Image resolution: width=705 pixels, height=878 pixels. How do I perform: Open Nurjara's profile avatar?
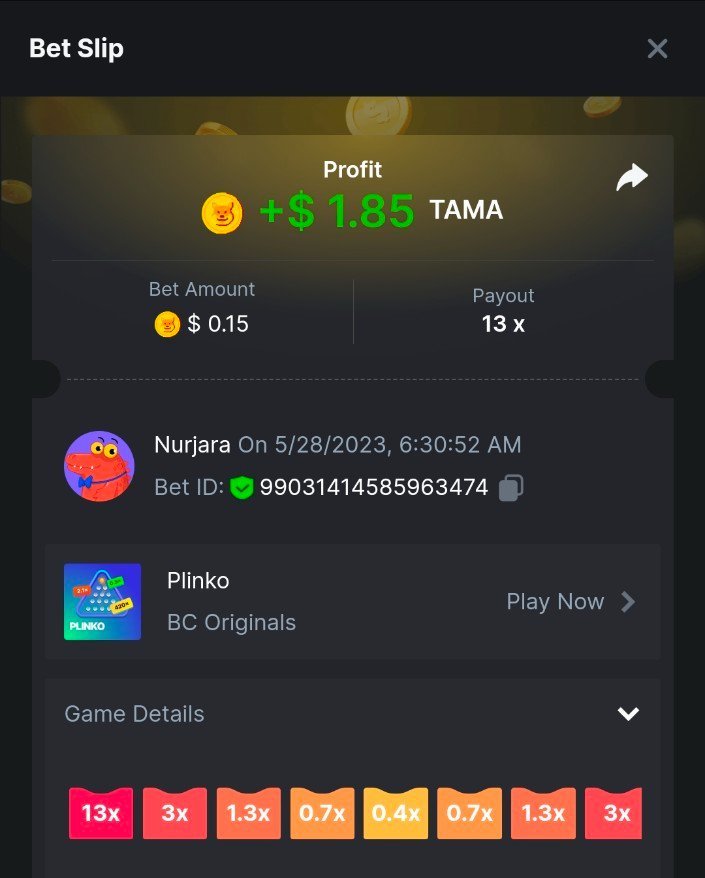pyautogui.click(x=99, y=466)
